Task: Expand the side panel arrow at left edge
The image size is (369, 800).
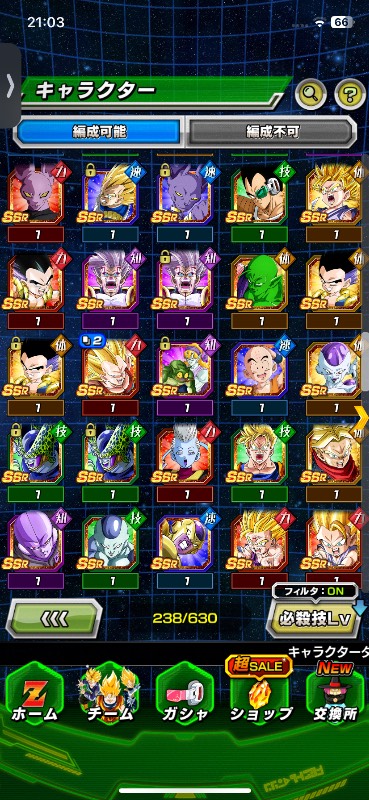Action: click(x=10, y=86)
